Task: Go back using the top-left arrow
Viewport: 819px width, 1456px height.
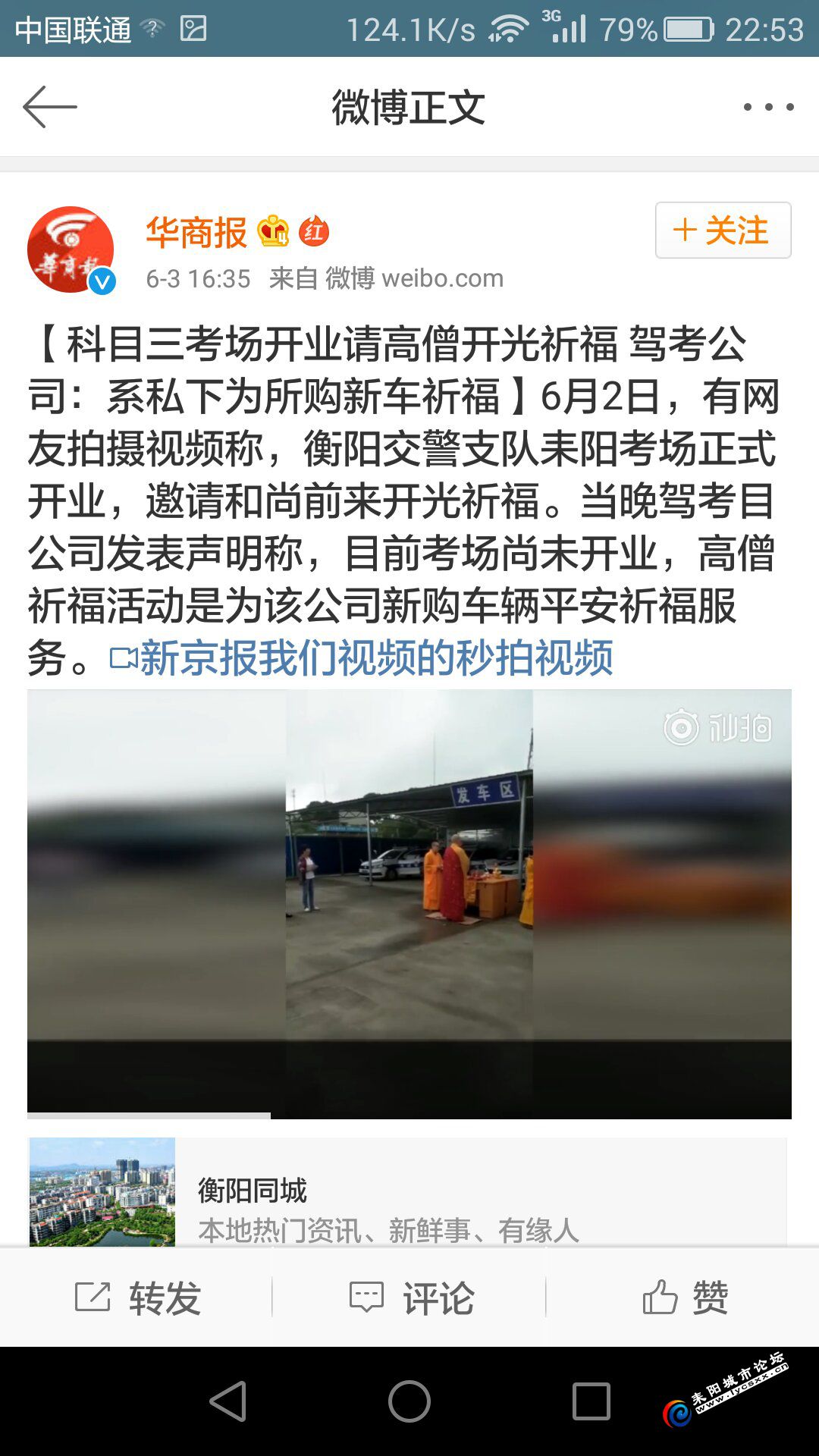Action: coord(50,107)
